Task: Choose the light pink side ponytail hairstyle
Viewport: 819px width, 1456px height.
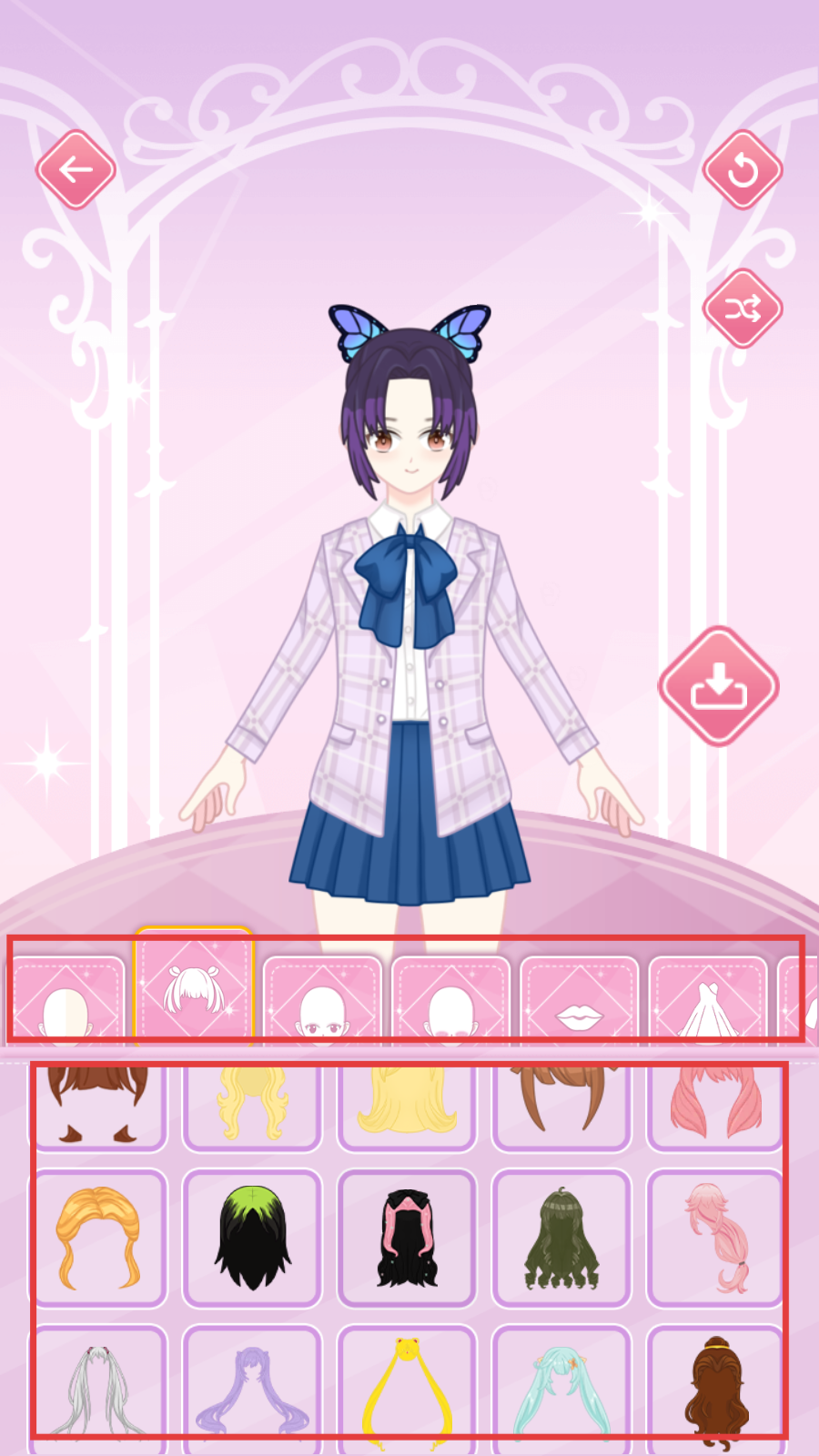Action: (716, 1238)
